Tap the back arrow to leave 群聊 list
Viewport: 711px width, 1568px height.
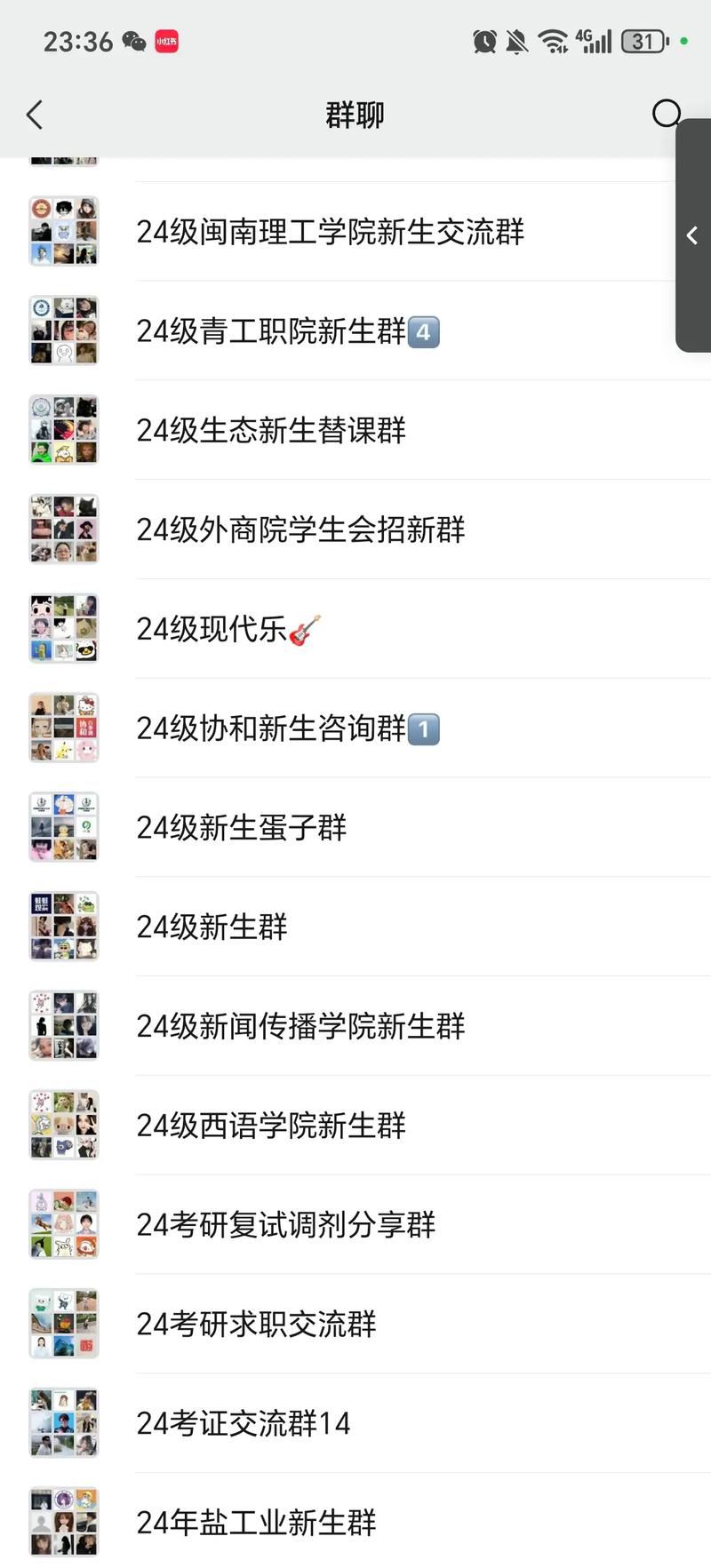click(x=34, y=114)
